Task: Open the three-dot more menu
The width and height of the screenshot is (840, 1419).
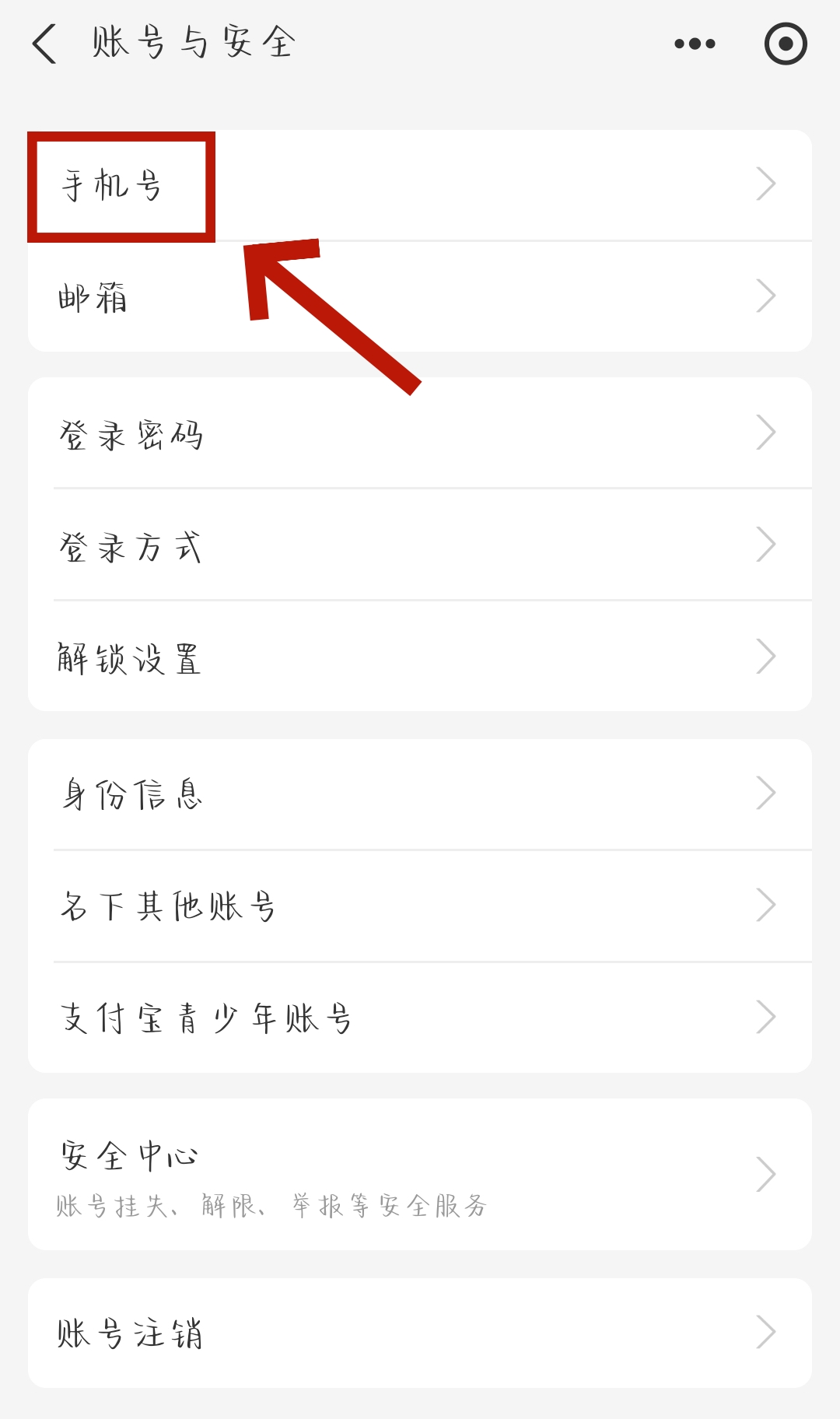Action: (695, 44)
